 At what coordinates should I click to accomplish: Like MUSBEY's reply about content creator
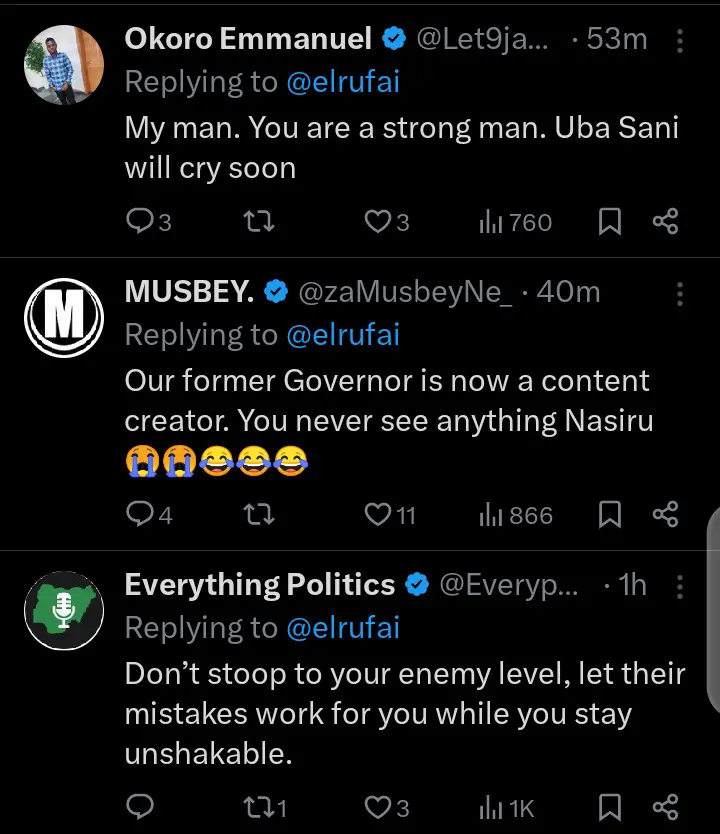click(378, 515)
